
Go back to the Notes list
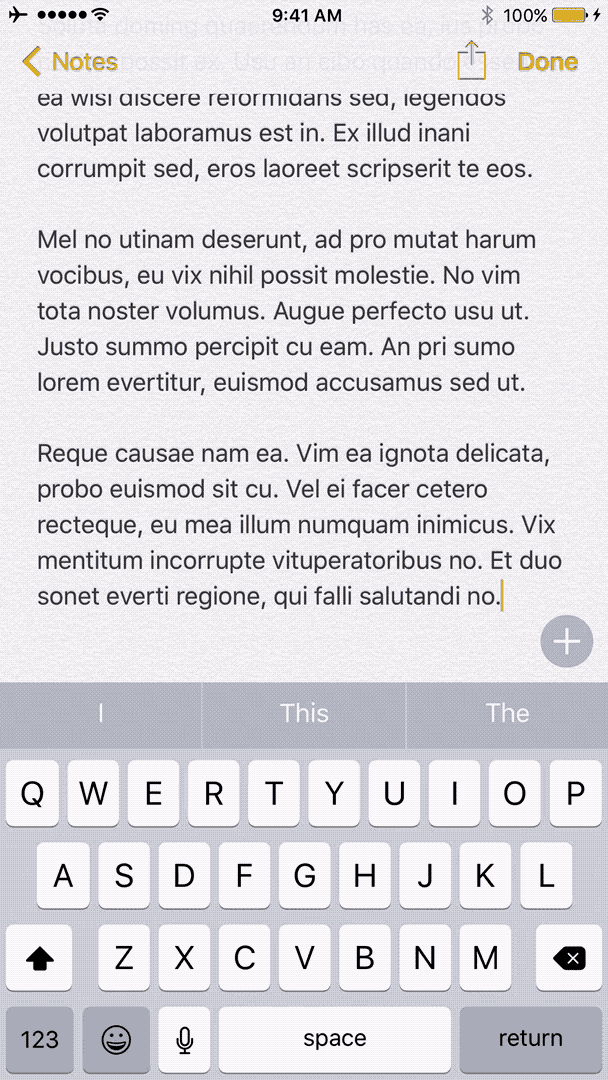(x=70, y=62)
